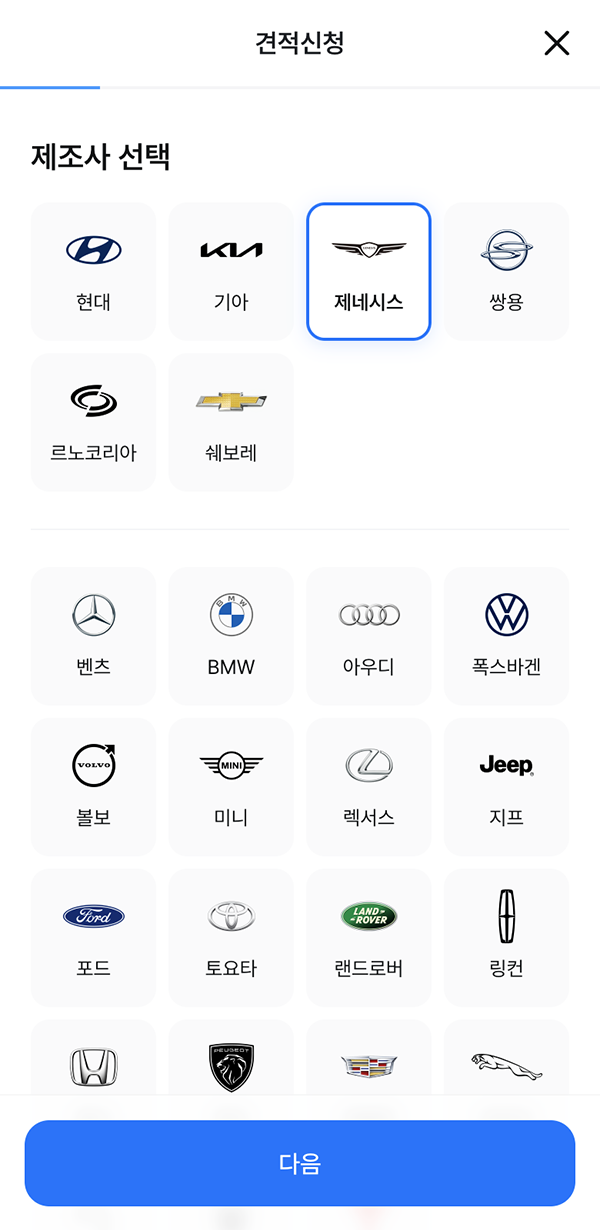Select 포드 manufacturer
Viewport: 600px width, 1230px height.
pos(94,938)
